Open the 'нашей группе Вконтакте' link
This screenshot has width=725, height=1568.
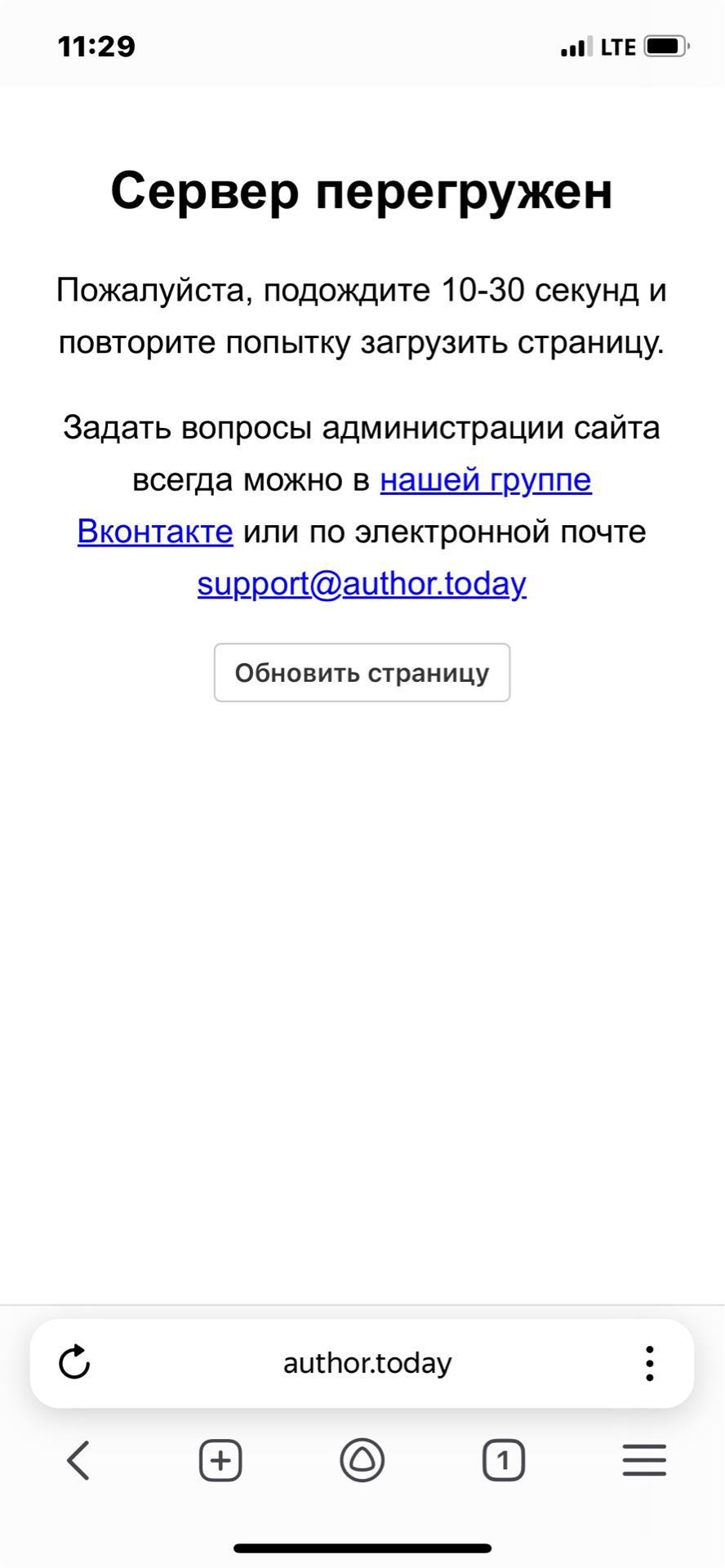coord(485,479)
